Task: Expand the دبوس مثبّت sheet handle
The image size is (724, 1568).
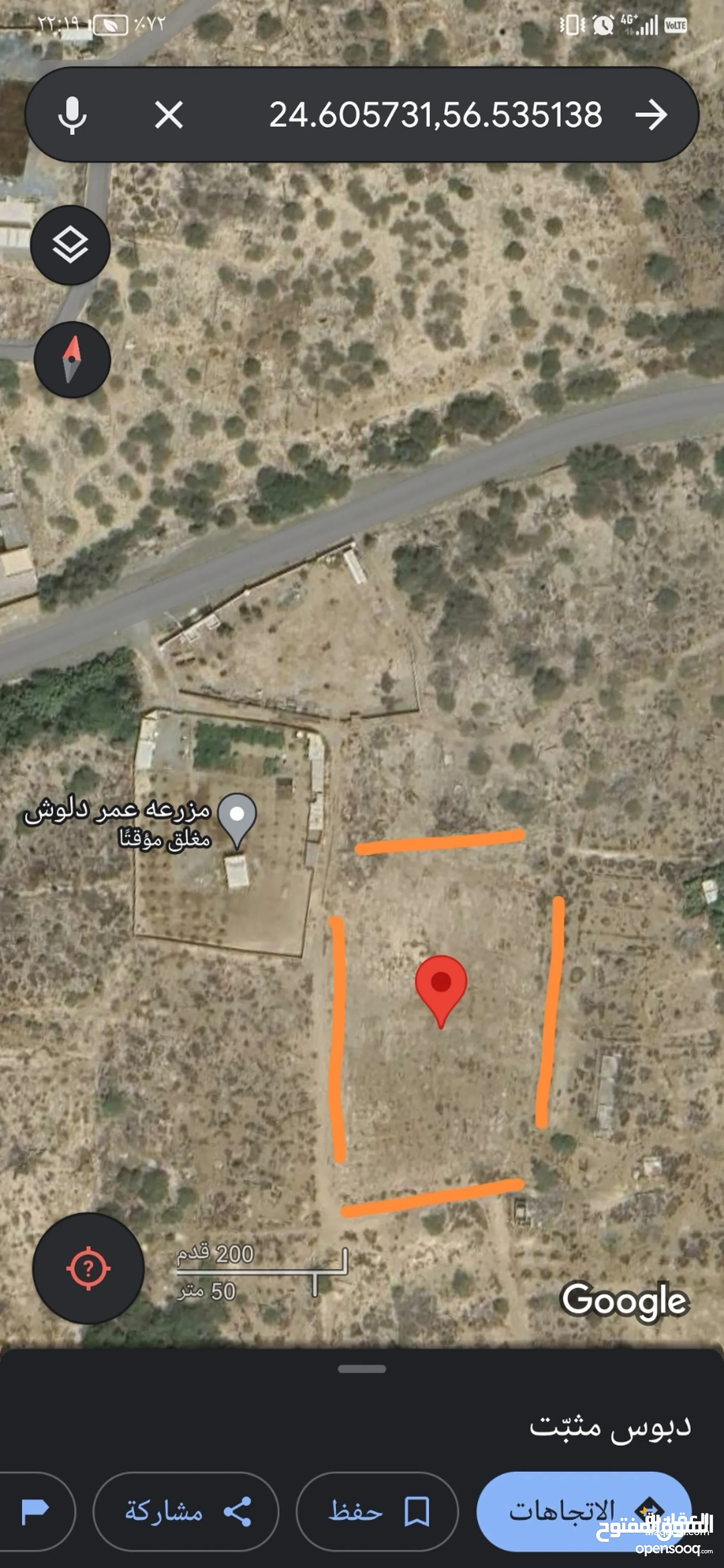Action: point(362,1369)
